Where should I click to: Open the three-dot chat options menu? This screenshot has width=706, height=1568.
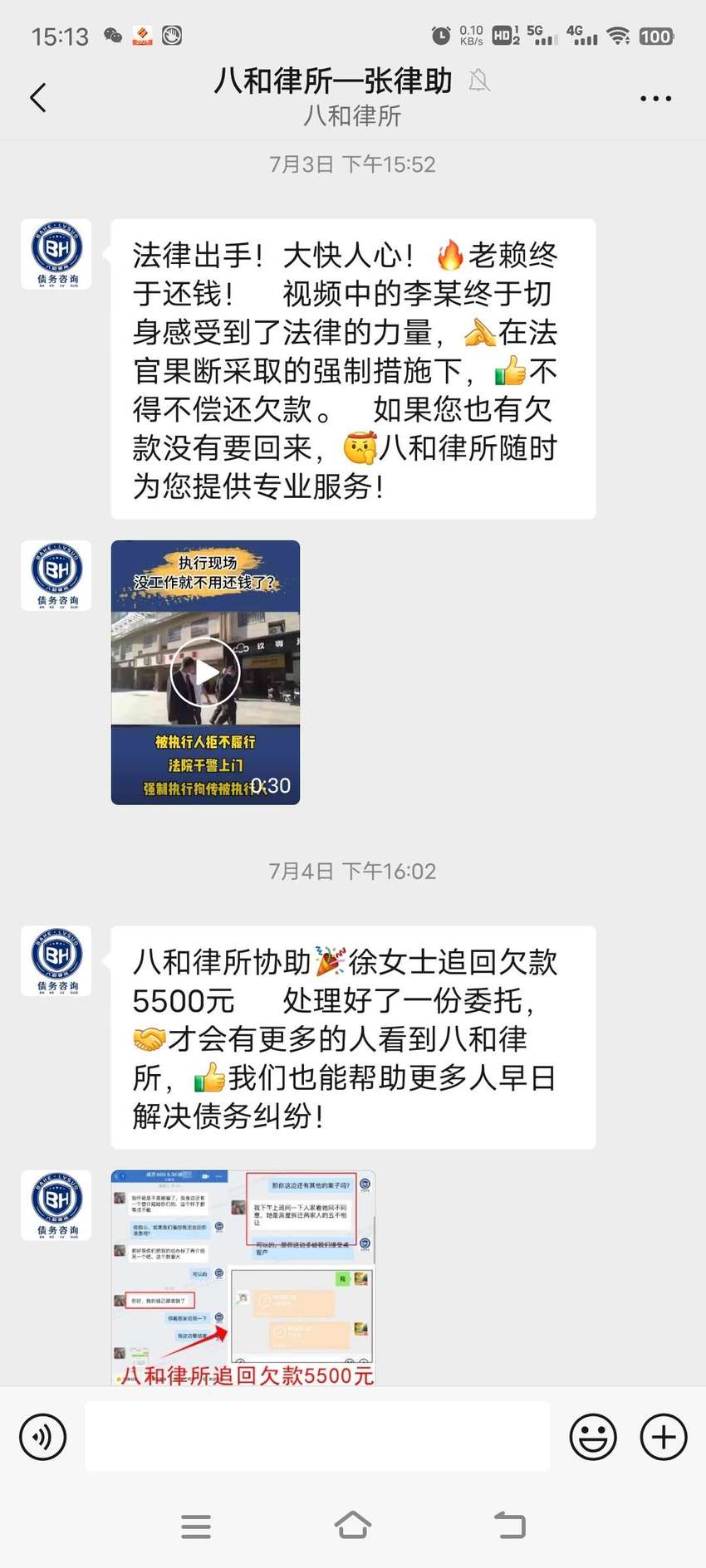pyautogui.click(x=655, y=98)
